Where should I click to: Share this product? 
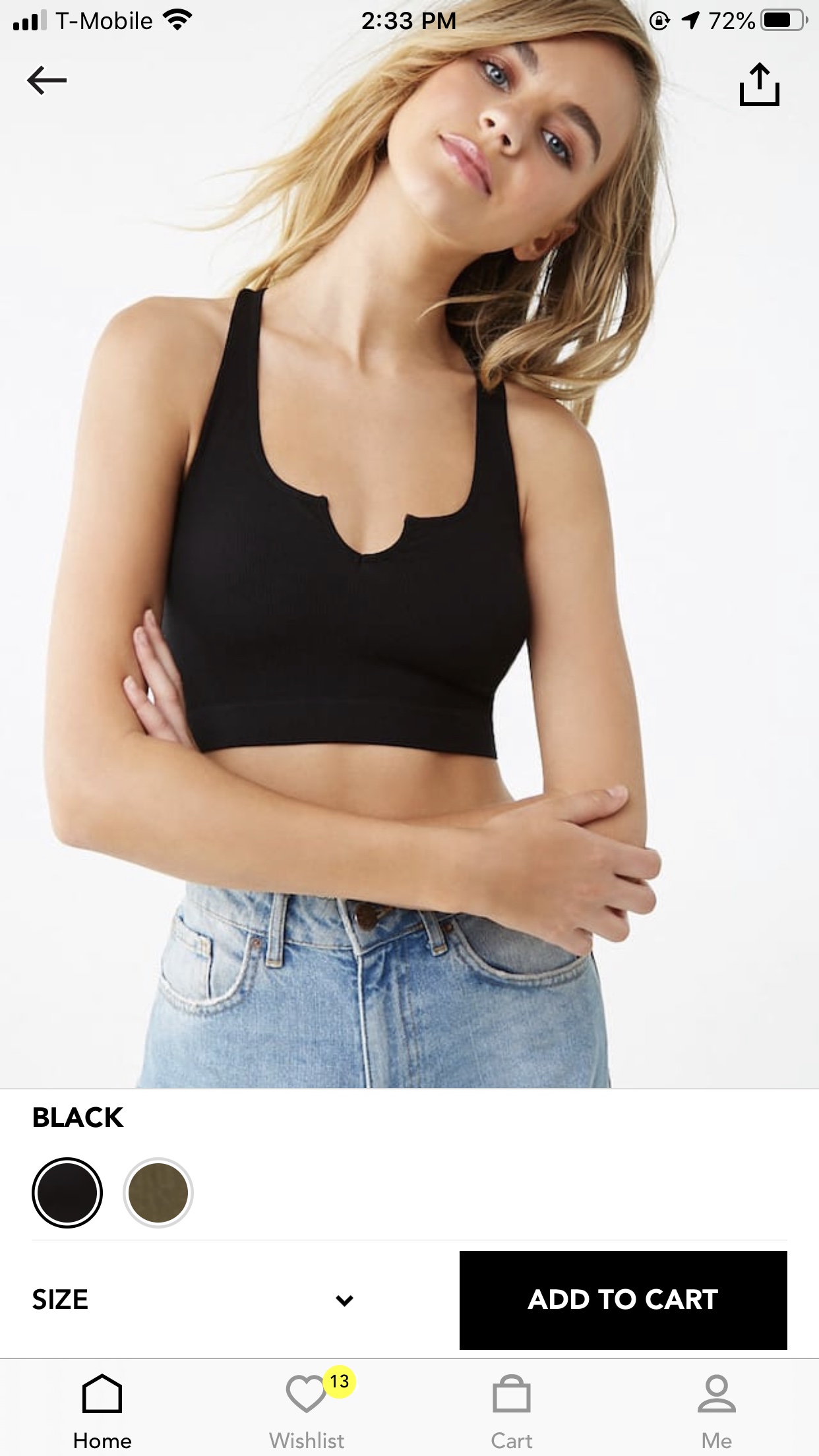click(x=760, y=84)
